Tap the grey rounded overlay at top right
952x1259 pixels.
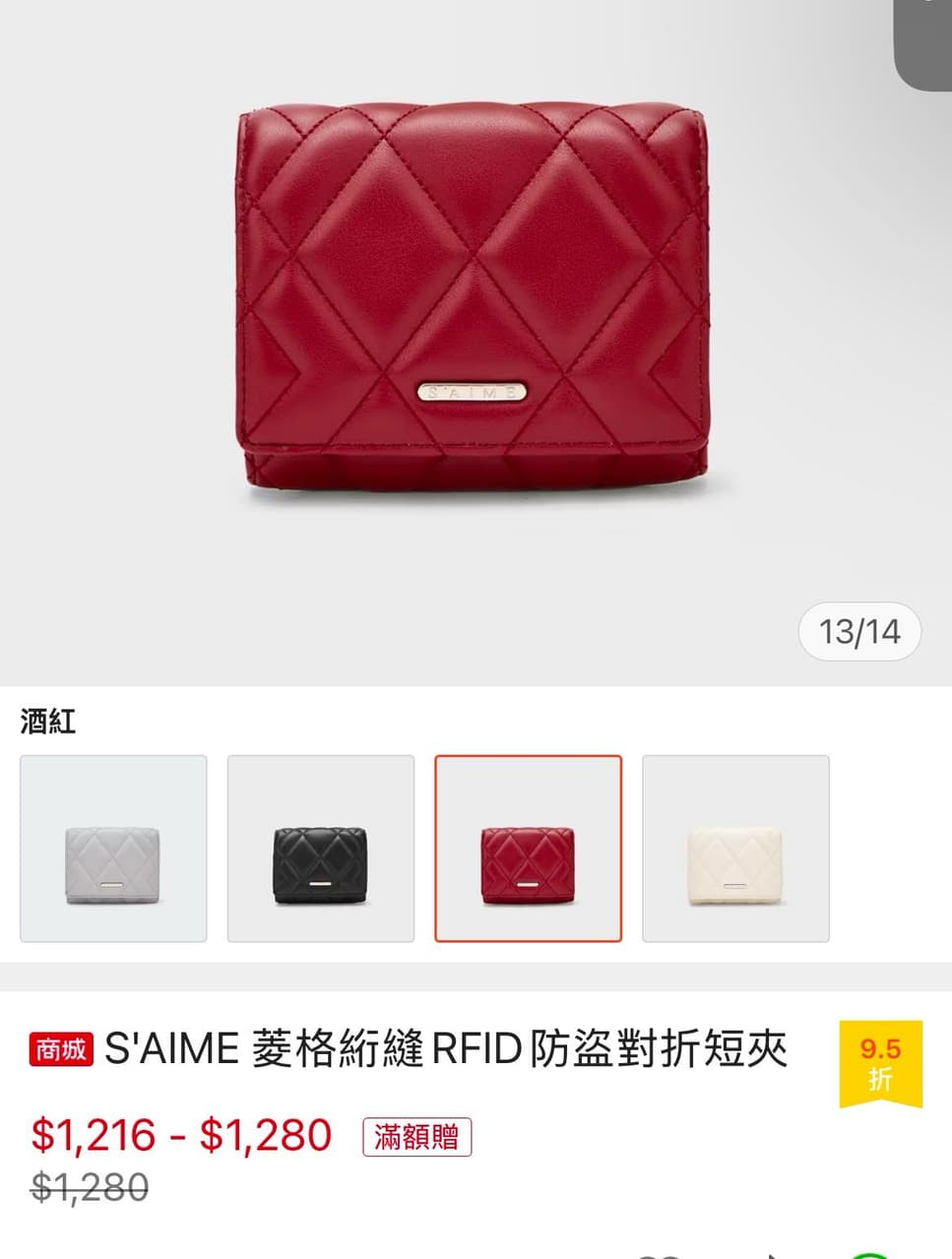coord(923,39)
